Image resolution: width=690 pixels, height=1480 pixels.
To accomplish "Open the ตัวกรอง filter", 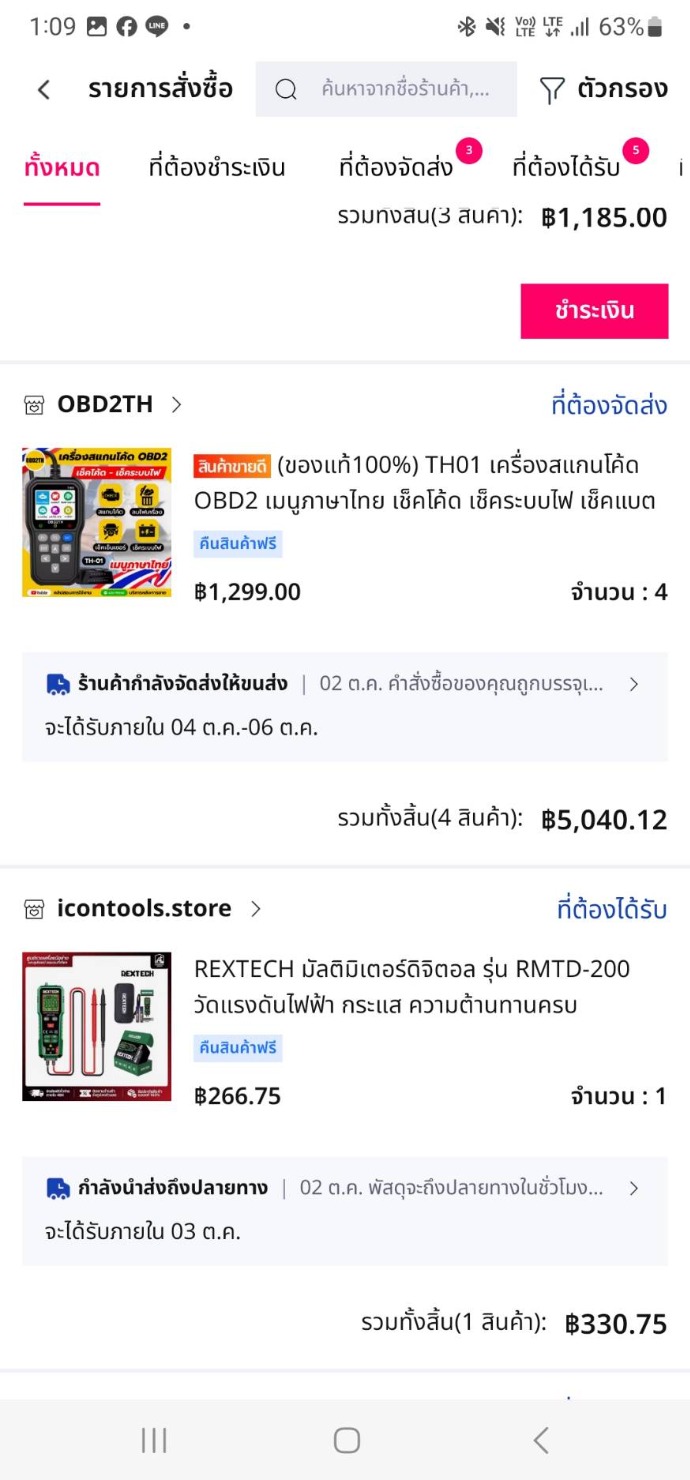I will point(603,90).
